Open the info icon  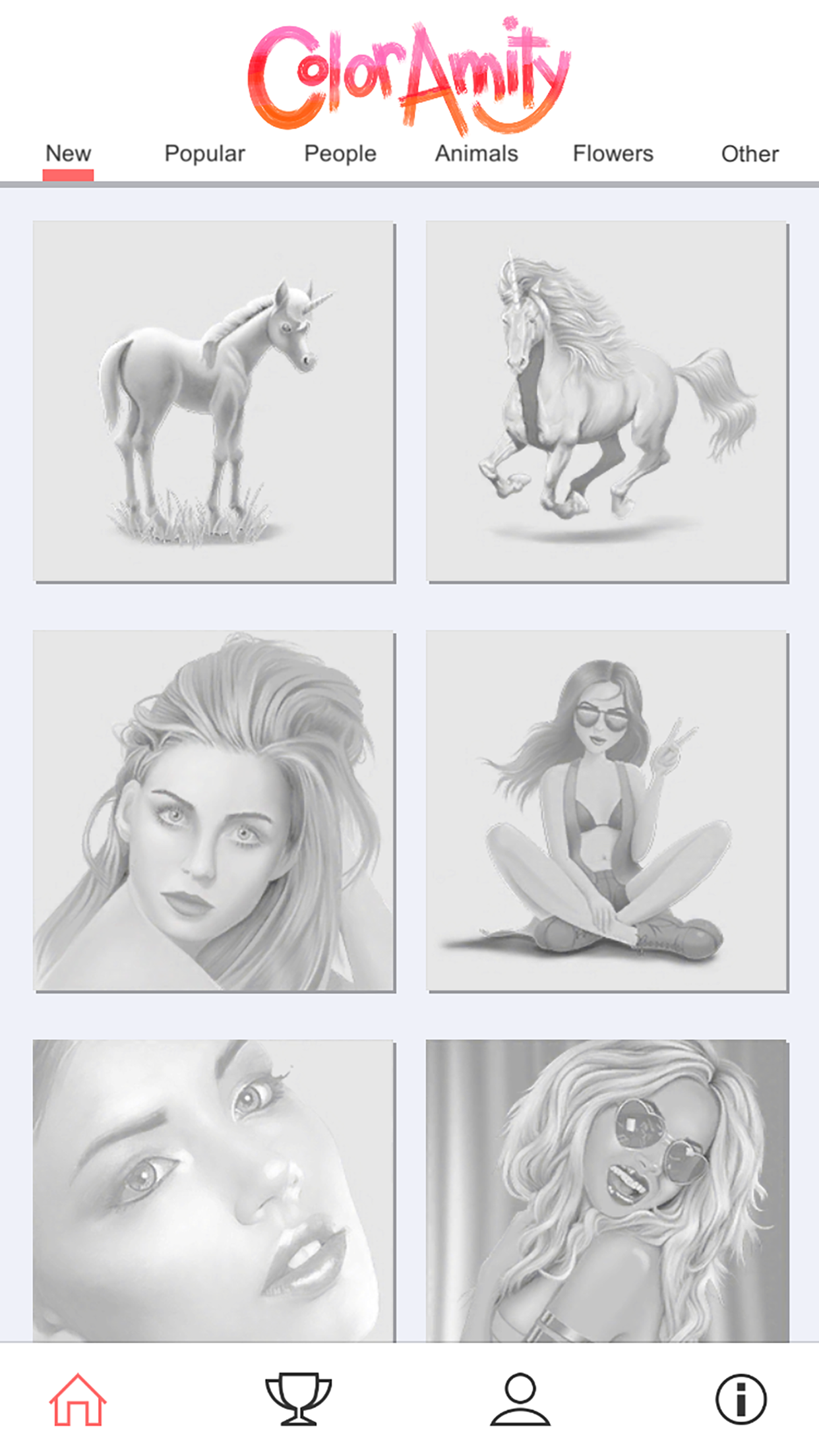pyautogui.click(x=741, y=1399)
